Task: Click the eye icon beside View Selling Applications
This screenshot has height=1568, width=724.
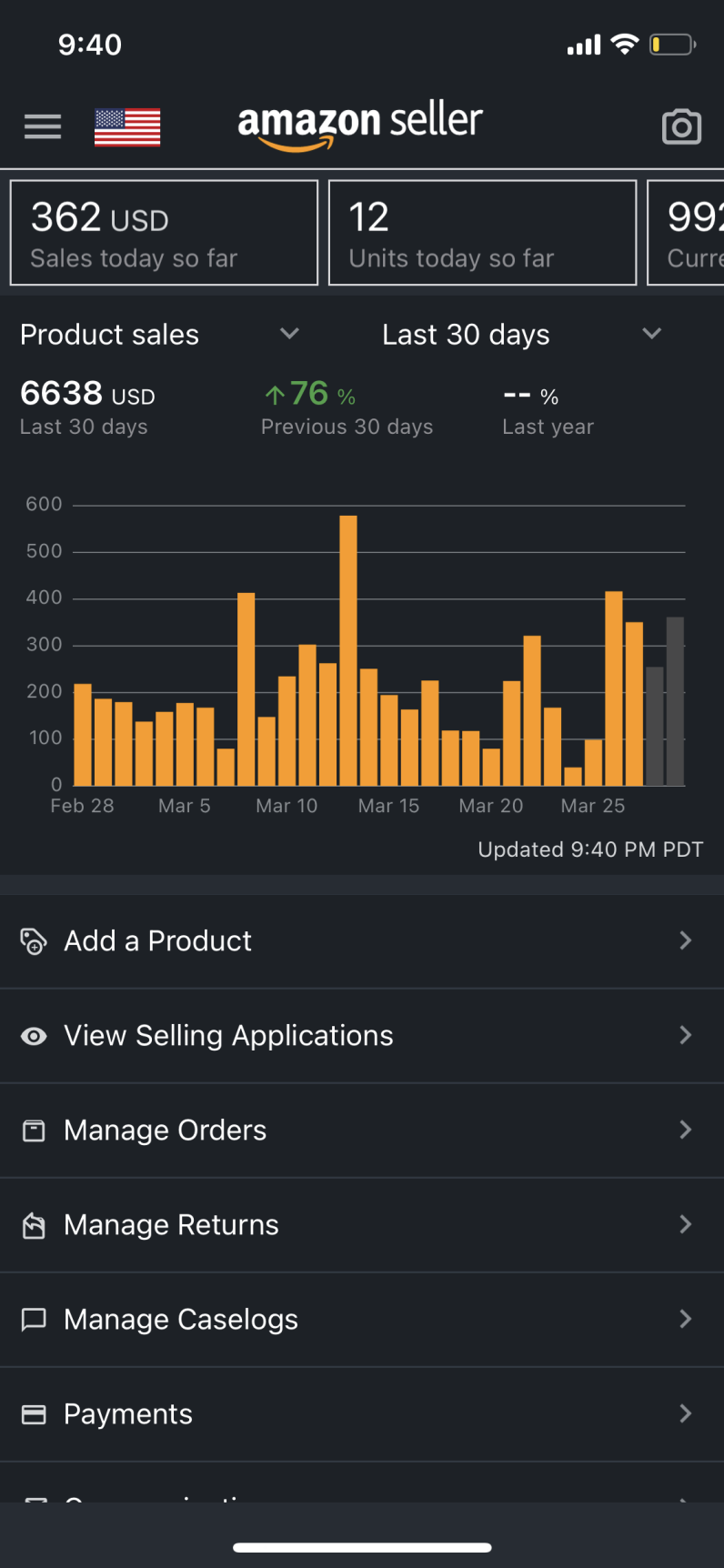Action: tap(34, 1035)
